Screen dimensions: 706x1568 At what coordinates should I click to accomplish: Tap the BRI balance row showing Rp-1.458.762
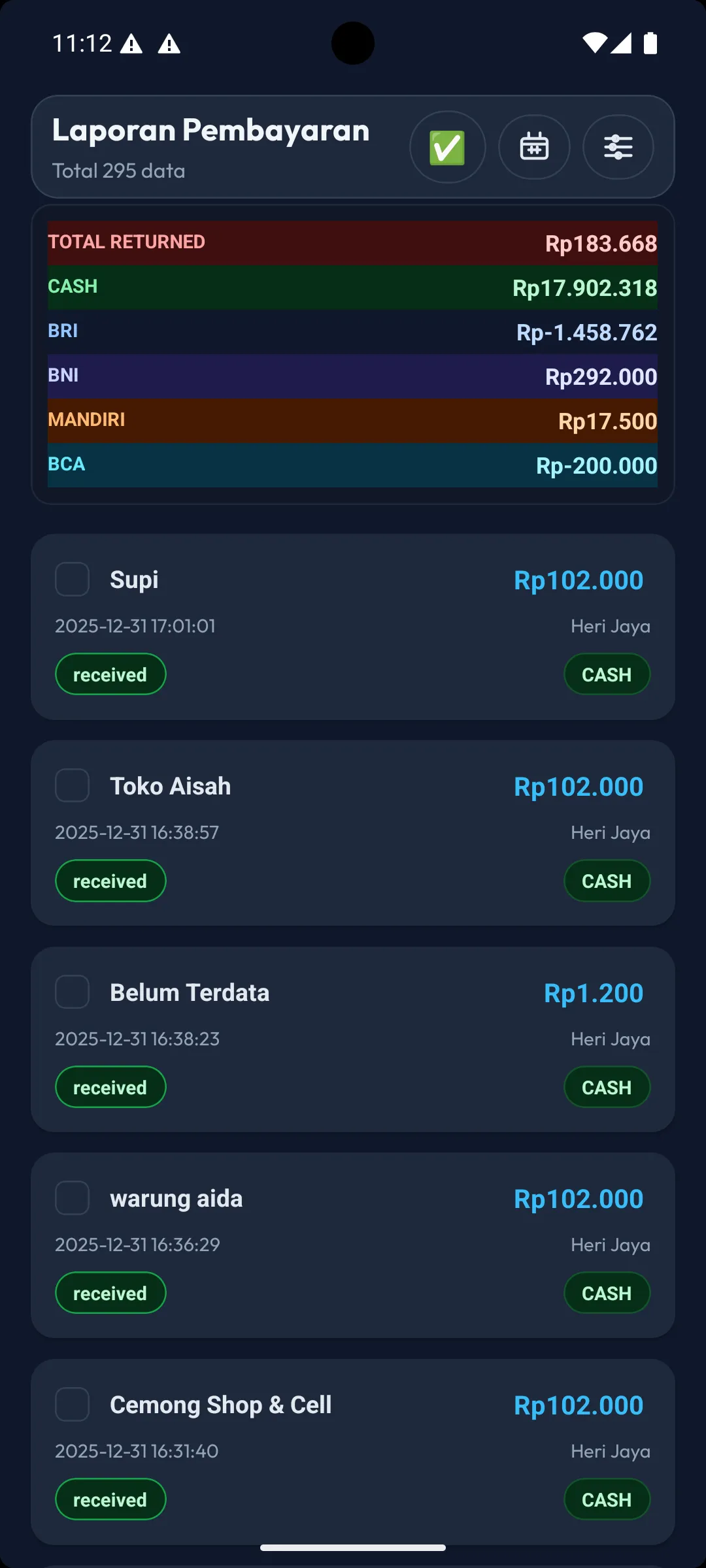point(353,332)
